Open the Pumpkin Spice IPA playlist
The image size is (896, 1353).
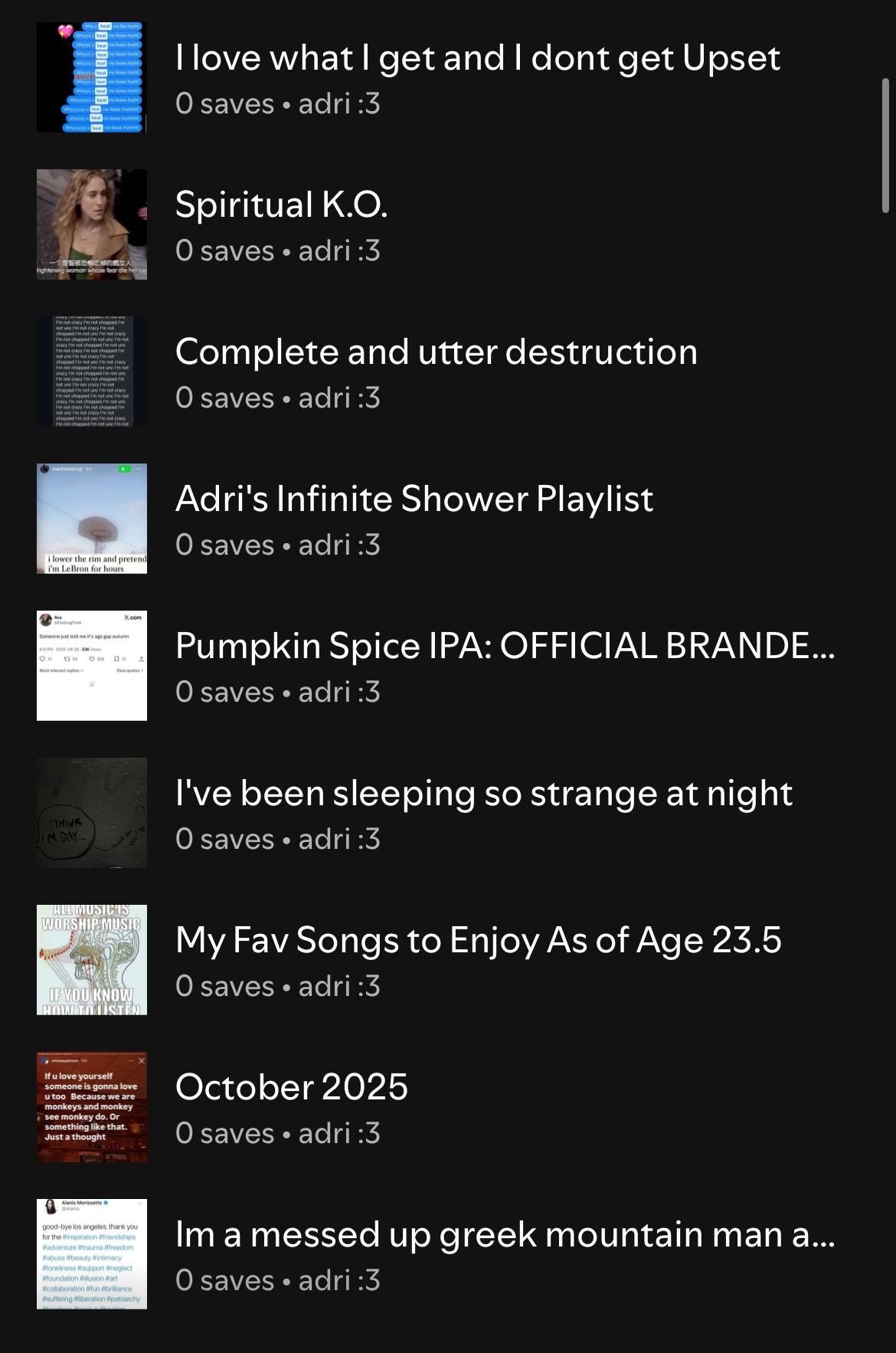tap(448, 666)
